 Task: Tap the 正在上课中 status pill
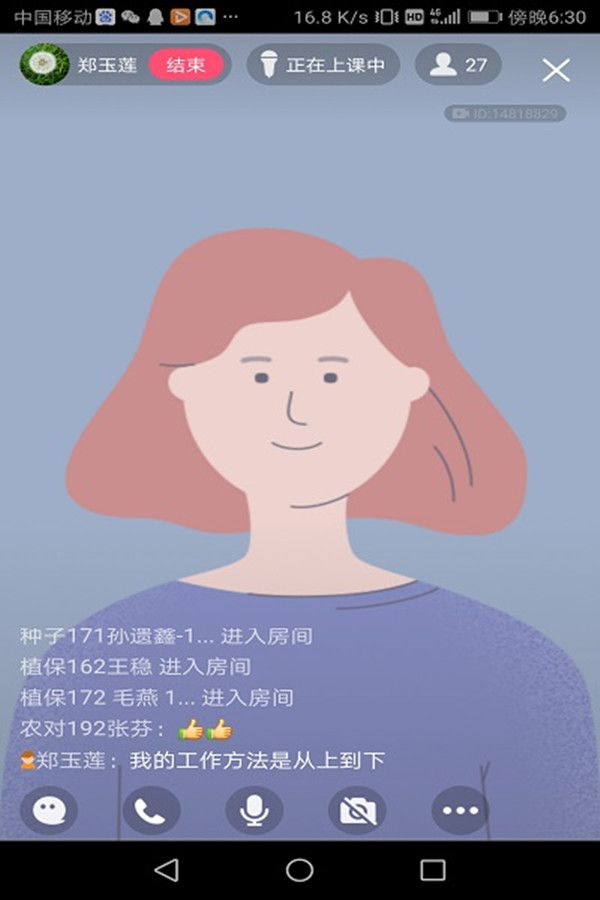(323, 65)
